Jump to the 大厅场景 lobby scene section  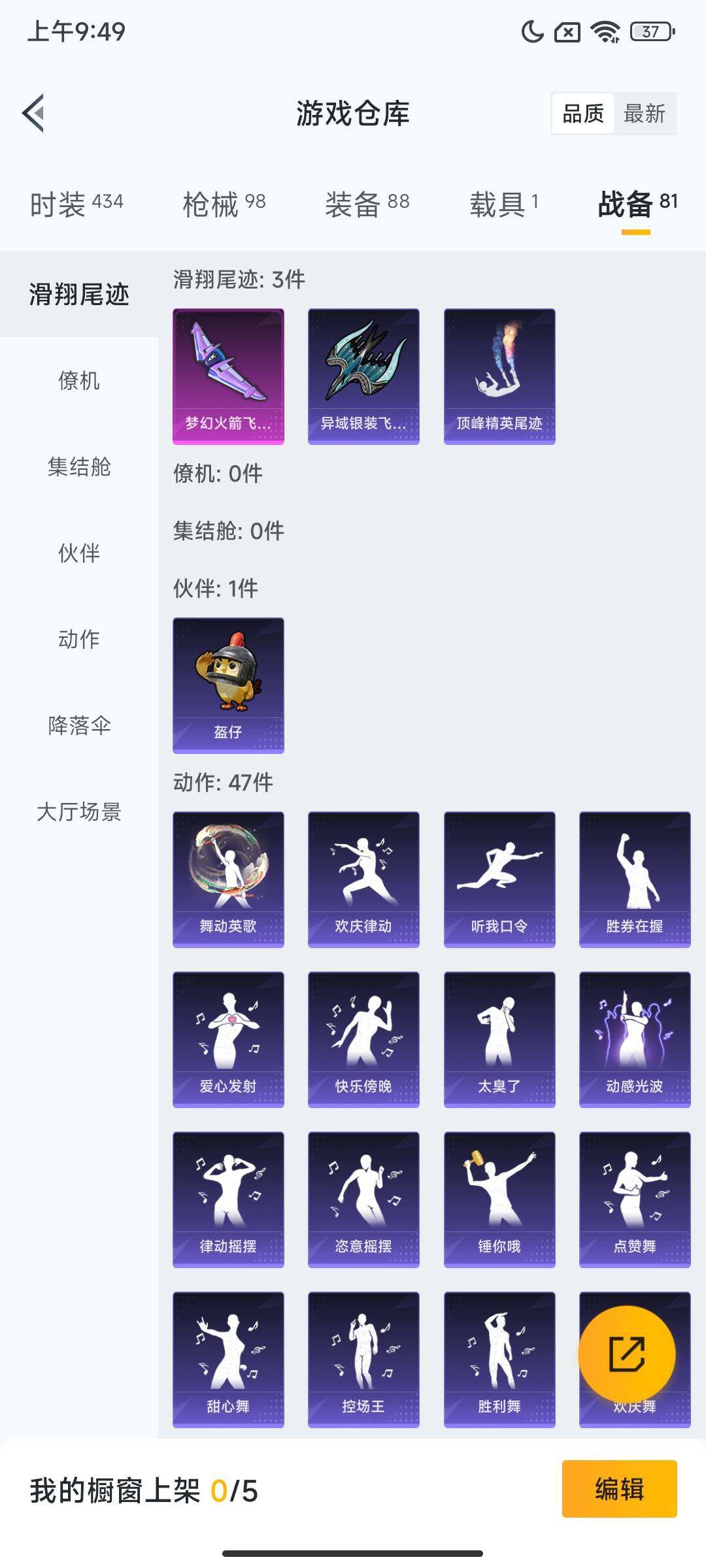tap(78, 813)
